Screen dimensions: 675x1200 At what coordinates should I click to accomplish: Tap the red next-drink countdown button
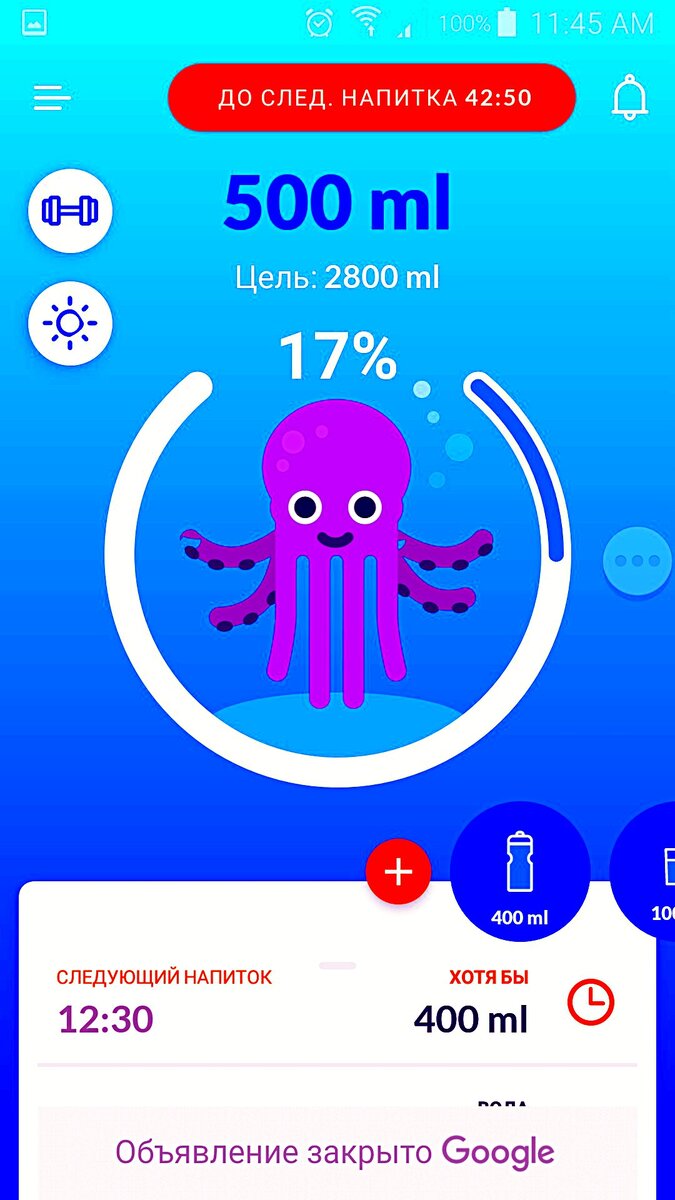tap(372, 98)
